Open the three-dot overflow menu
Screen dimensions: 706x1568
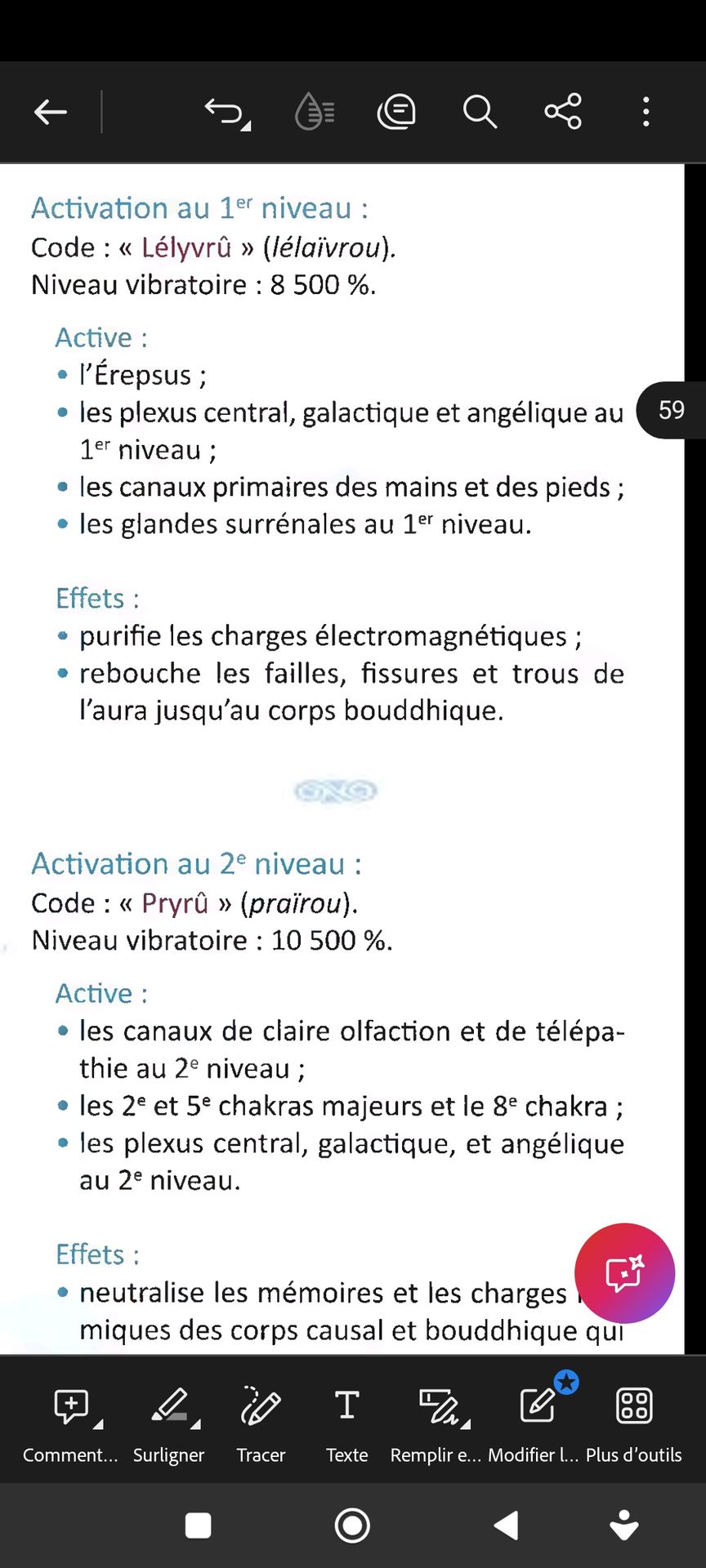(646, 112)
